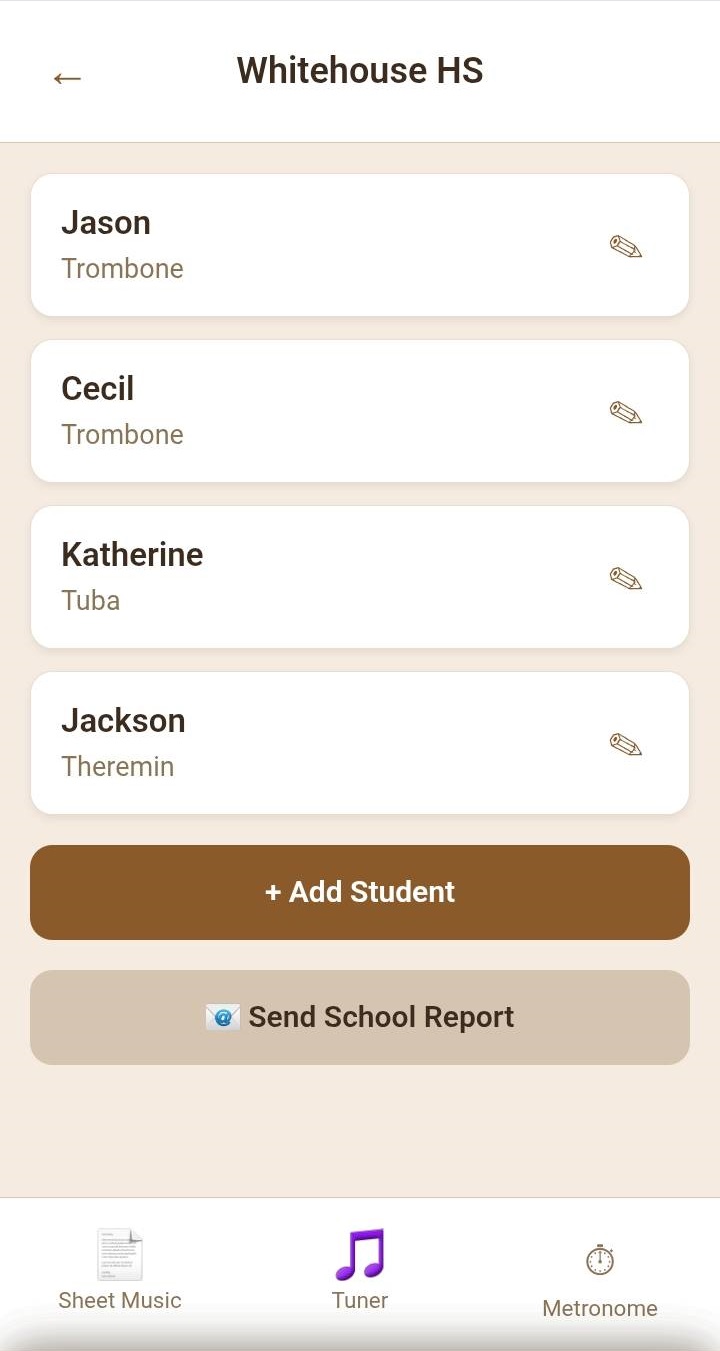The width and height of the screenshot is (720, 1351).
Task: Go back using the arrow icon
Action: pyautogui.click(x=67, y=77)
